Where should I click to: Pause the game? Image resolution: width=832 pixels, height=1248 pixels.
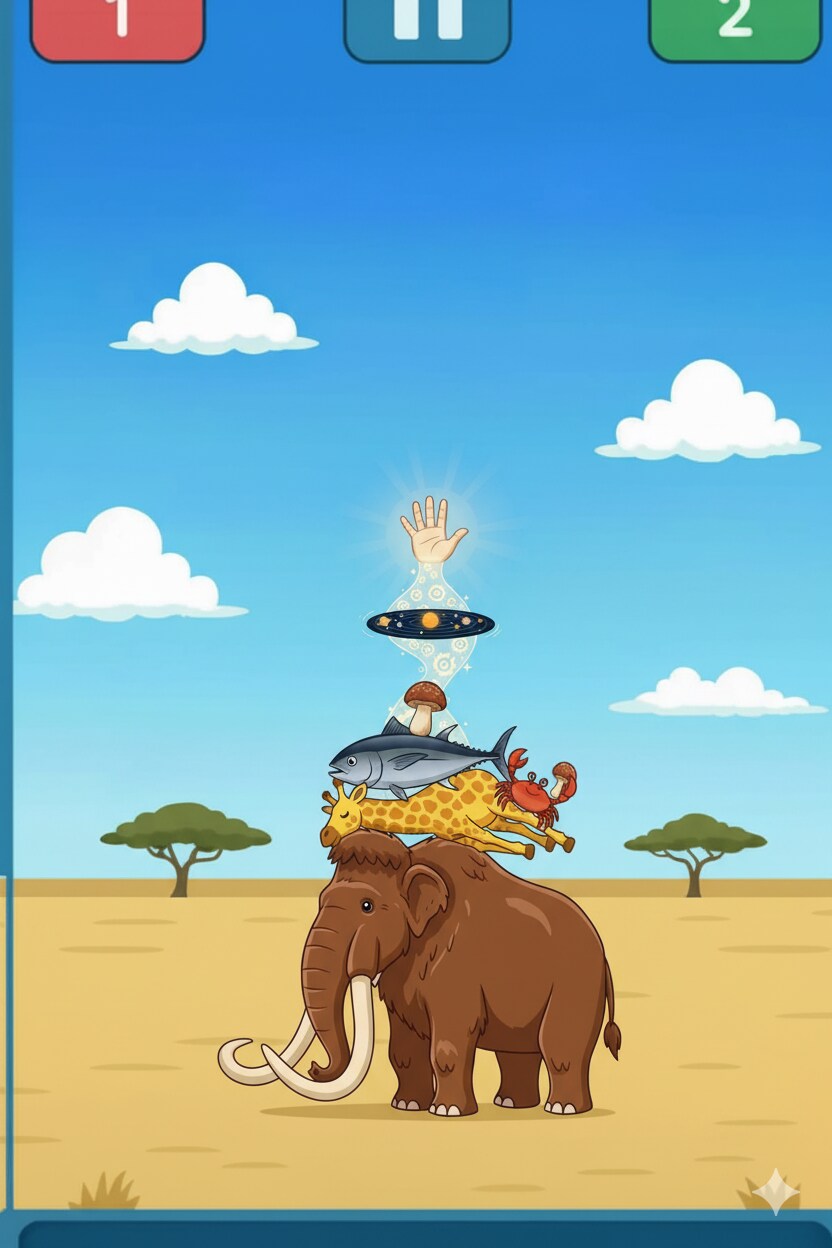427,26
